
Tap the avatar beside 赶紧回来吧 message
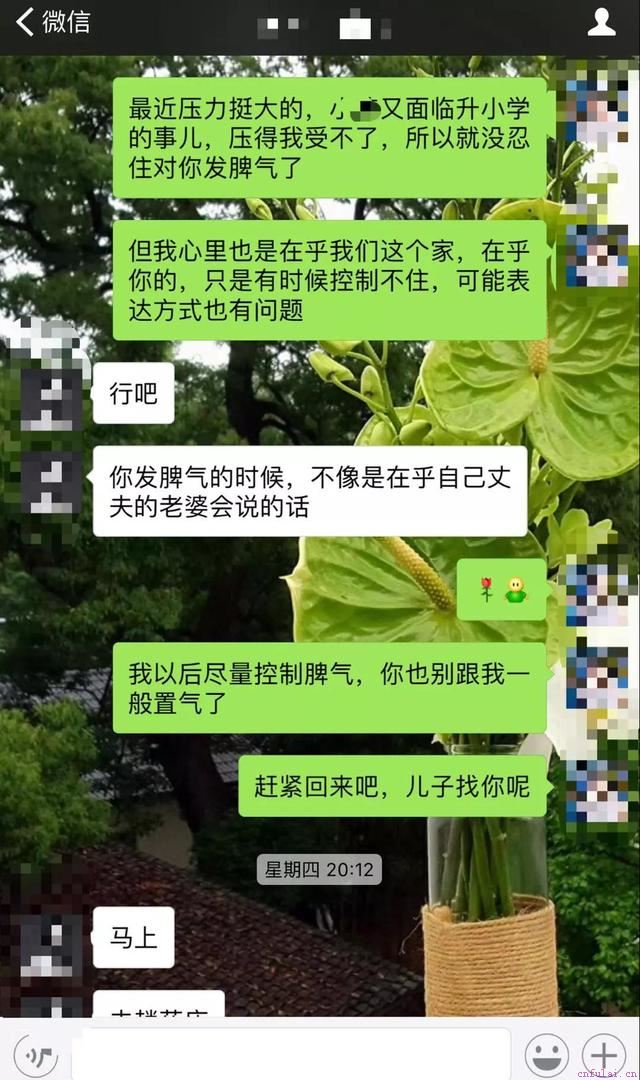tap(597, 787)
